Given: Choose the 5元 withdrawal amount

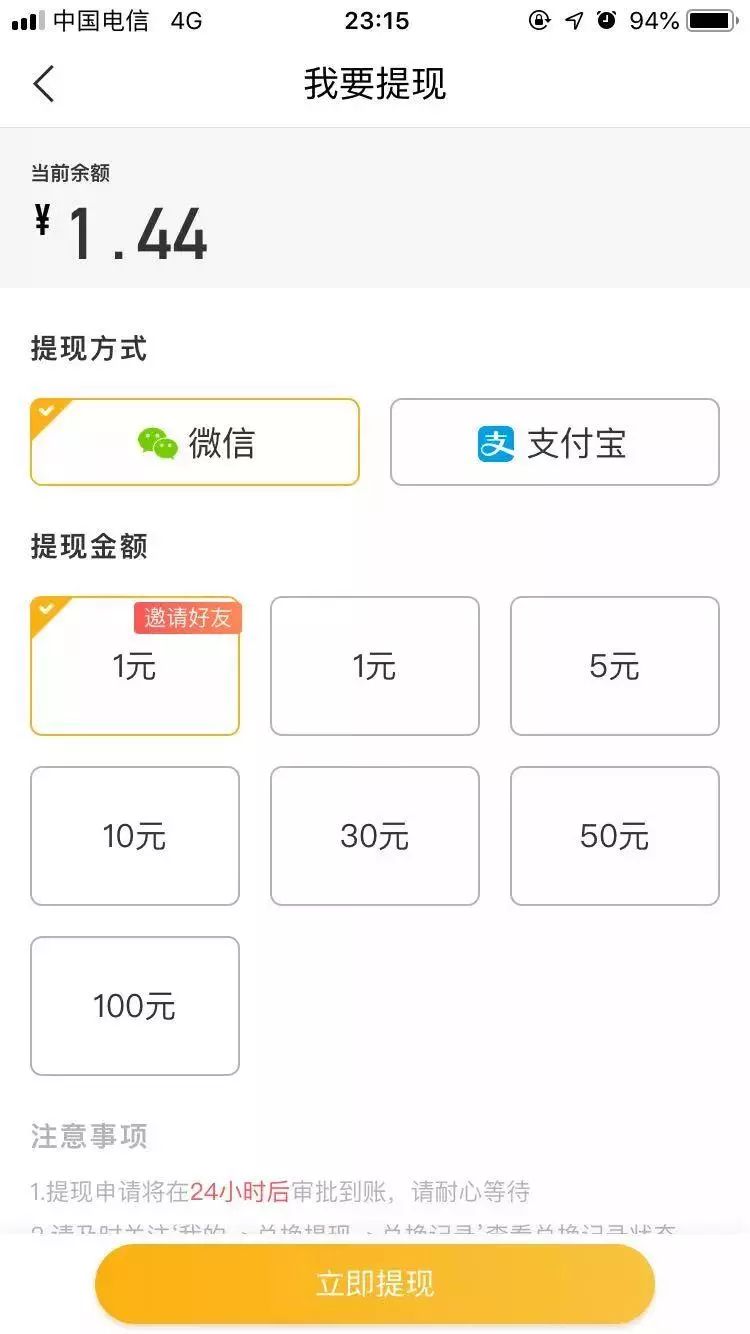Looking at the screenshot, I should tap(614, 666).
